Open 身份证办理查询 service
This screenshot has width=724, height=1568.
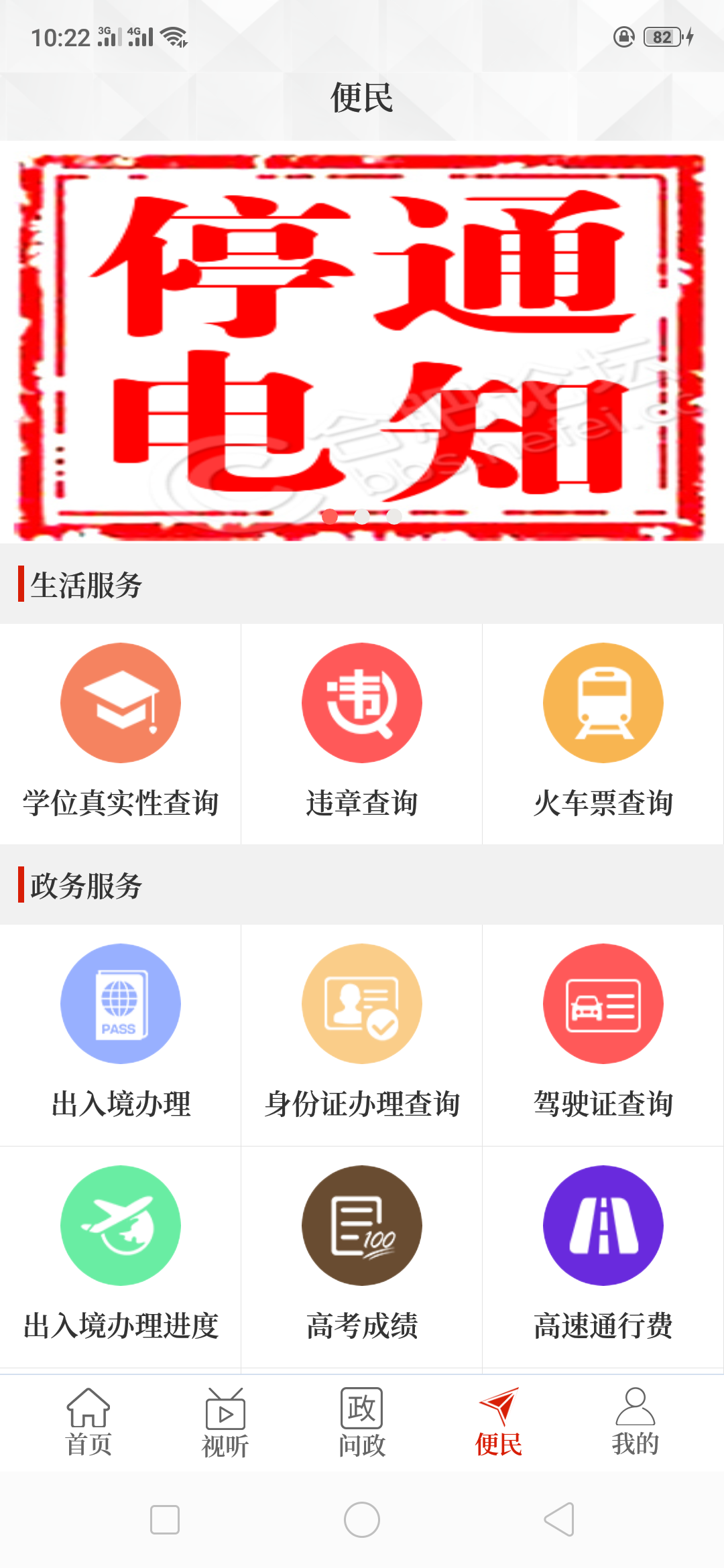(x=362, y=1032)
